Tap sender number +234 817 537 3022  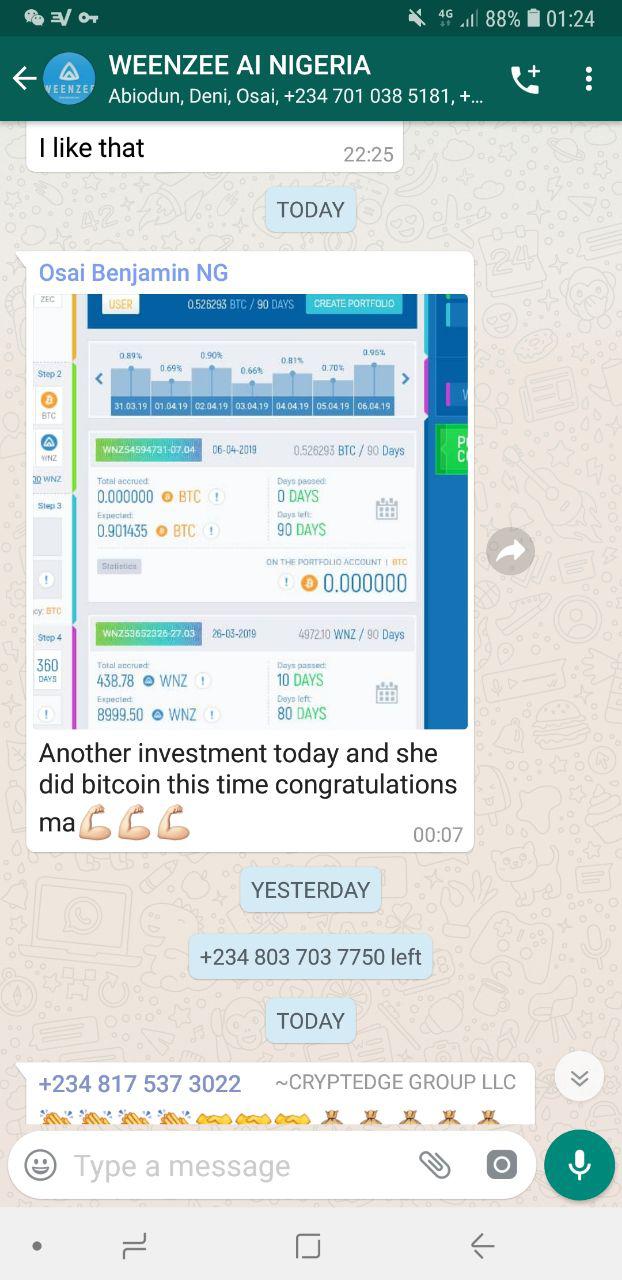pos(140,1084)
